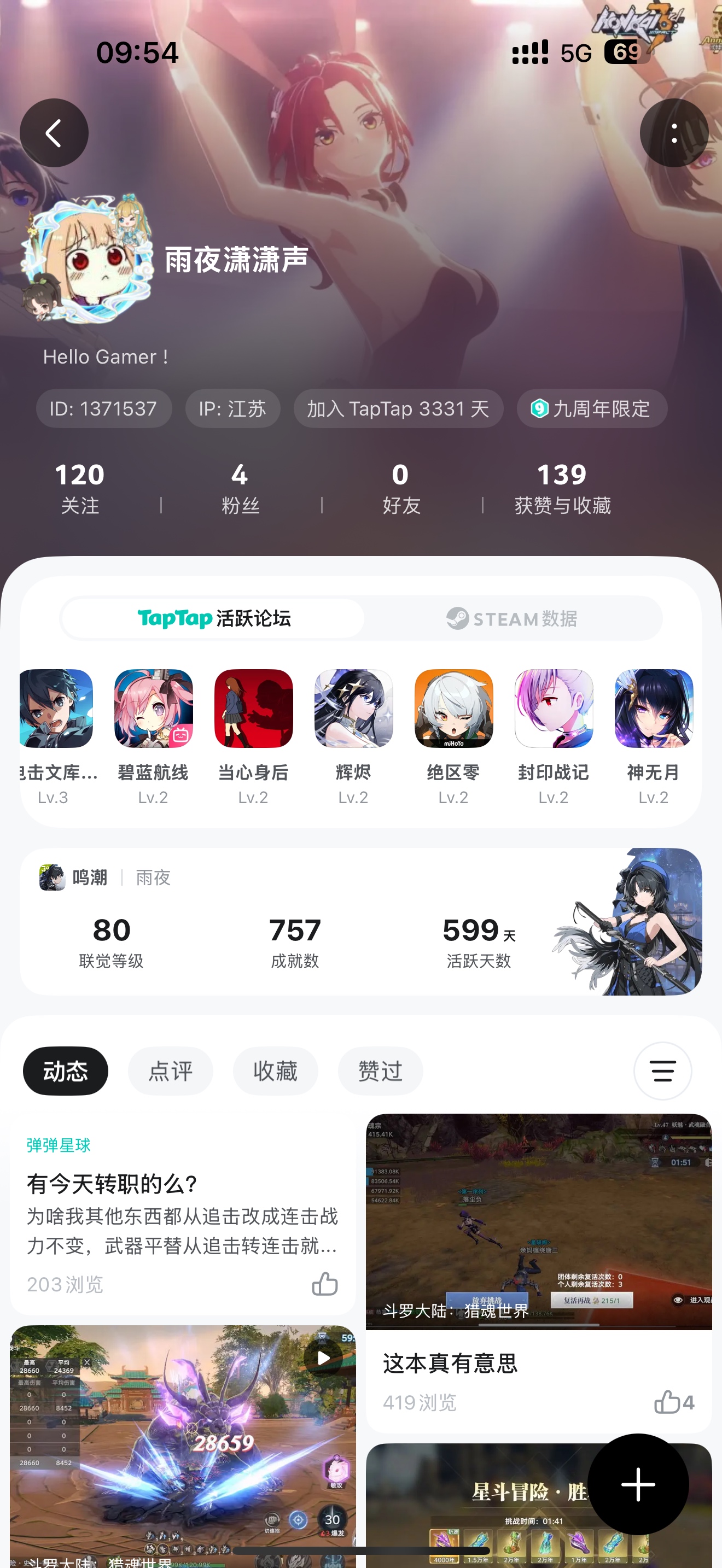Switch to the 点评 tab
Screen dimensions: 722x1568
pyautogui.click(x=171, y=1070)
